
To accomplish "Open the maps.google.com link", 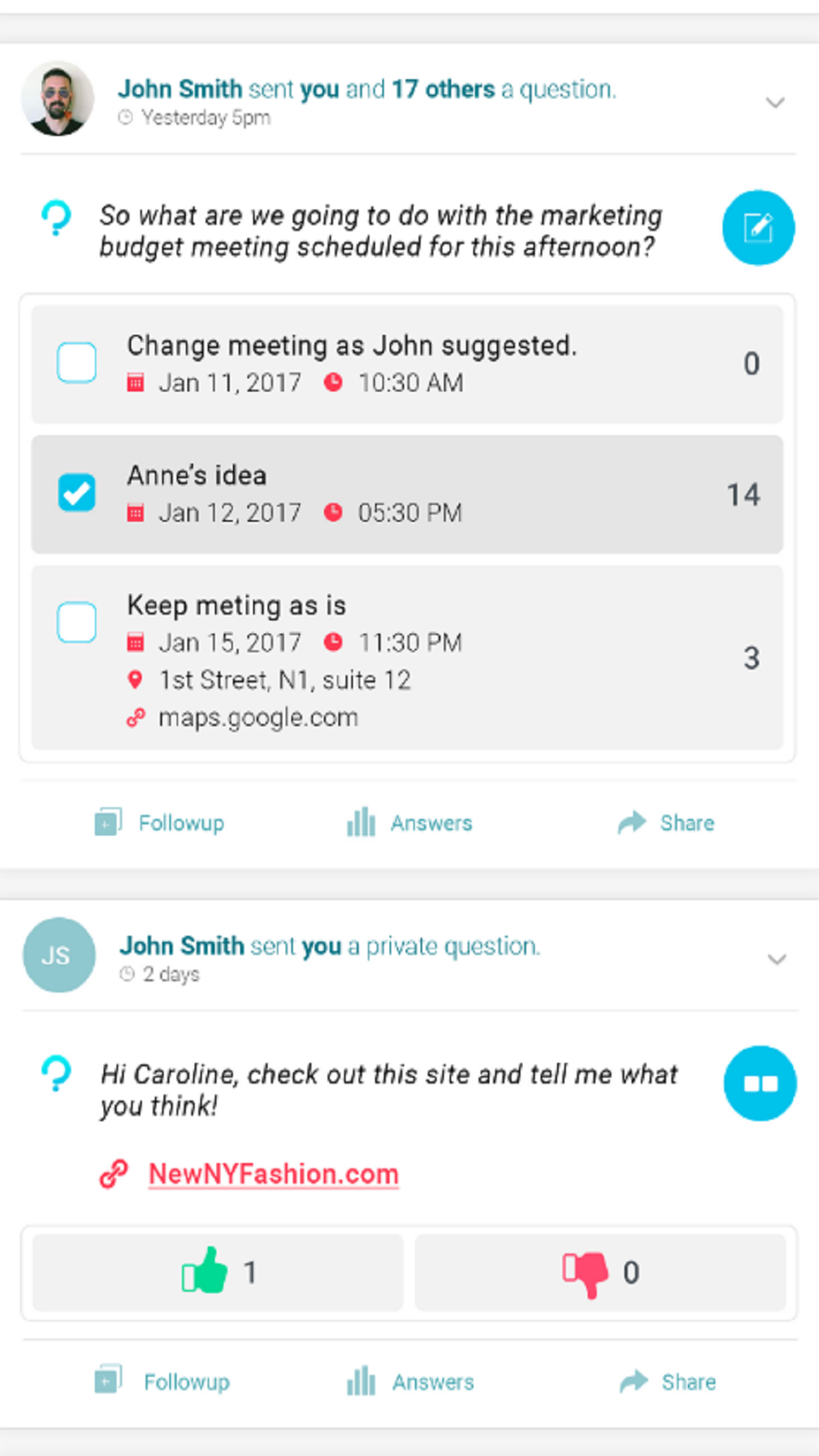I will tap(258, 717).
